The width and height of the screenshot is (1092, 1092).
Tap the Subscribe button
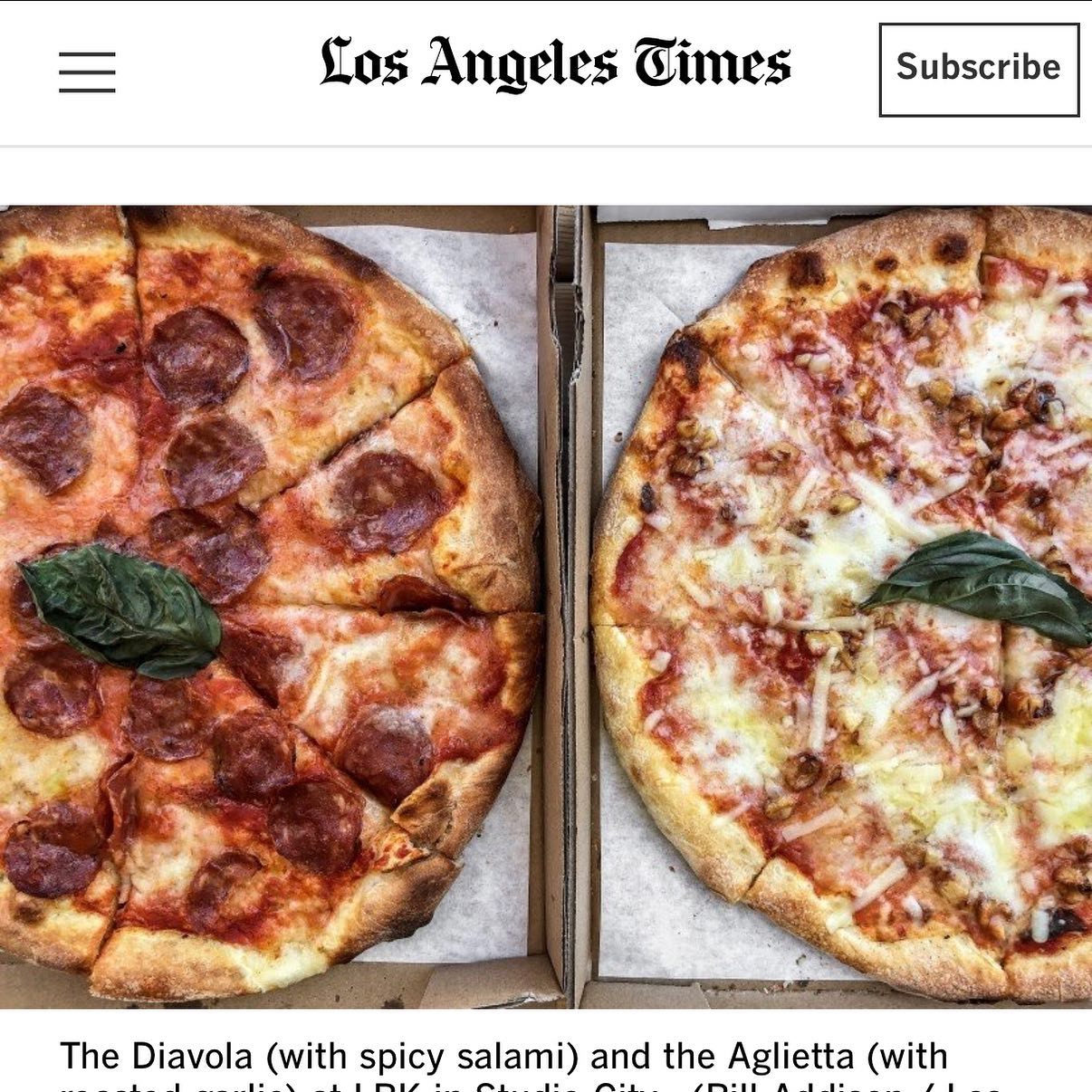(x=978, y=70)
